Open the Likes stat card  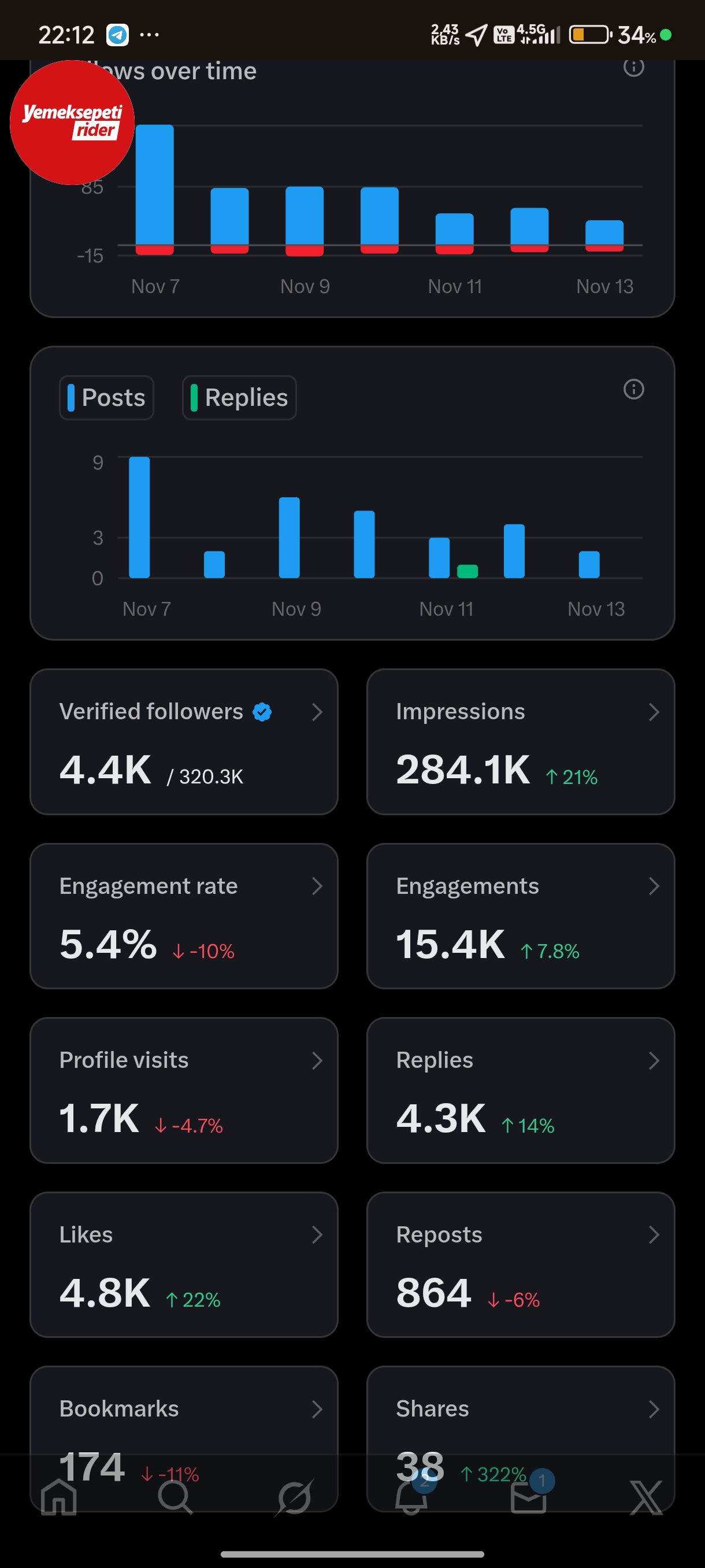click(184, 1264)
